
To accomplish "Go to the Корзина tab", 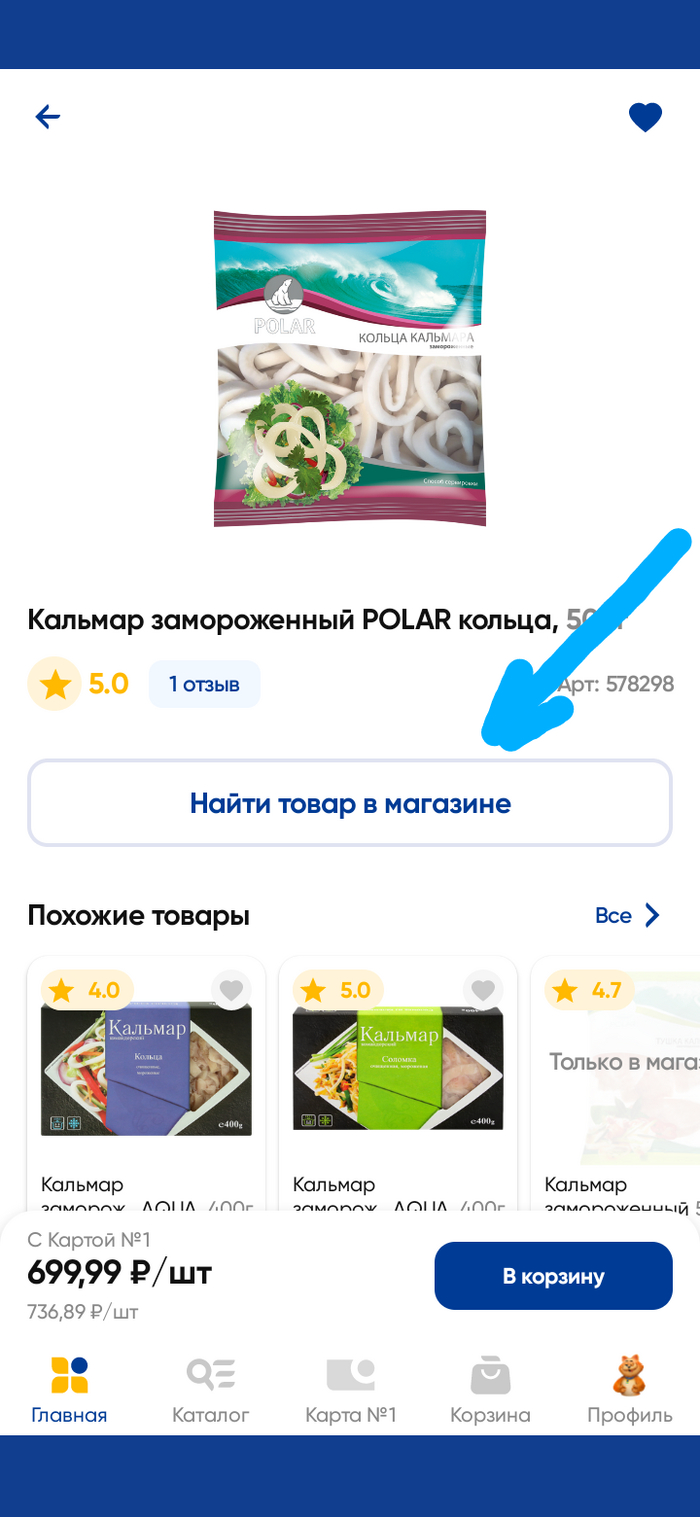I will pos(490,1390).
